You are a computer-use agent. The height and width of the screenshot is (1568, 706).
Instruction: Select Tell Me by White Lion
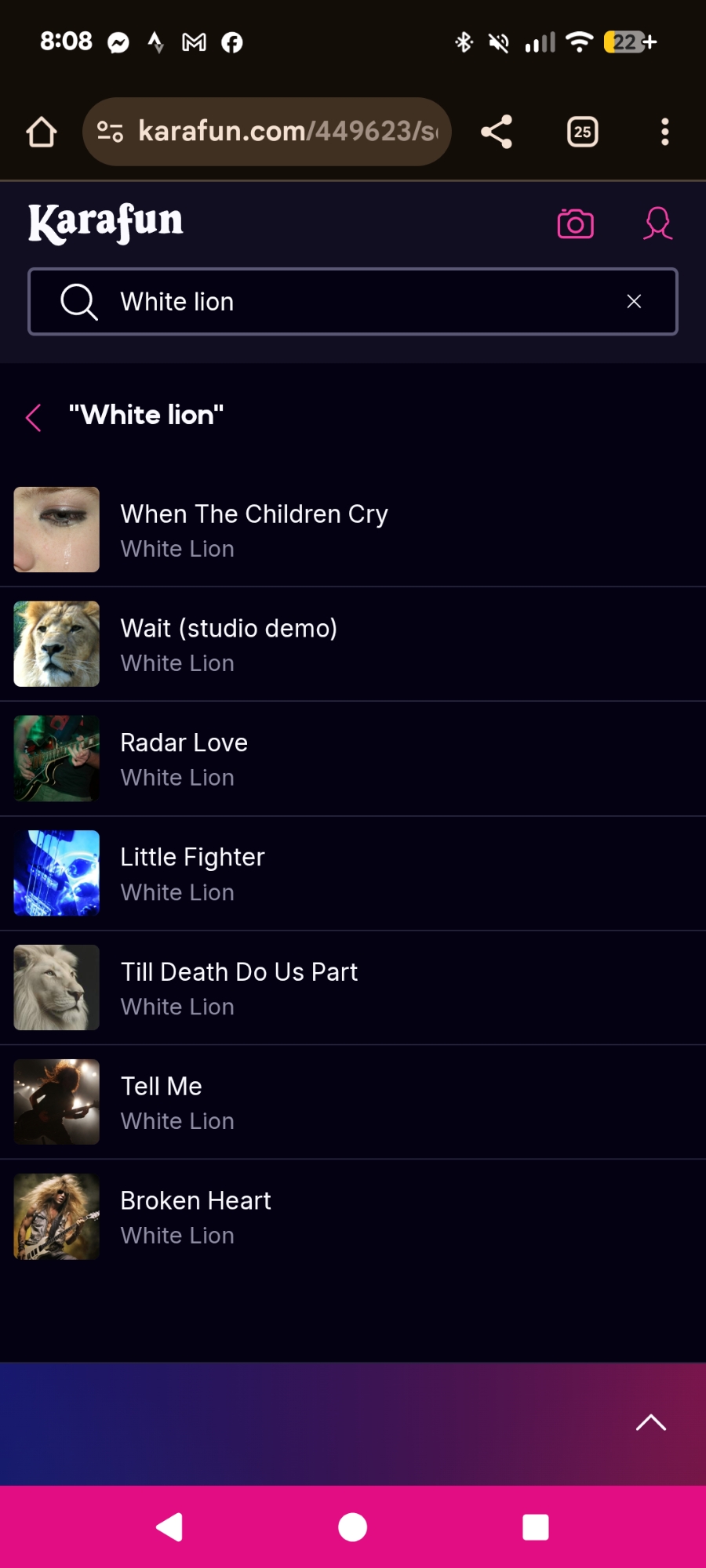pos(162,1102)
